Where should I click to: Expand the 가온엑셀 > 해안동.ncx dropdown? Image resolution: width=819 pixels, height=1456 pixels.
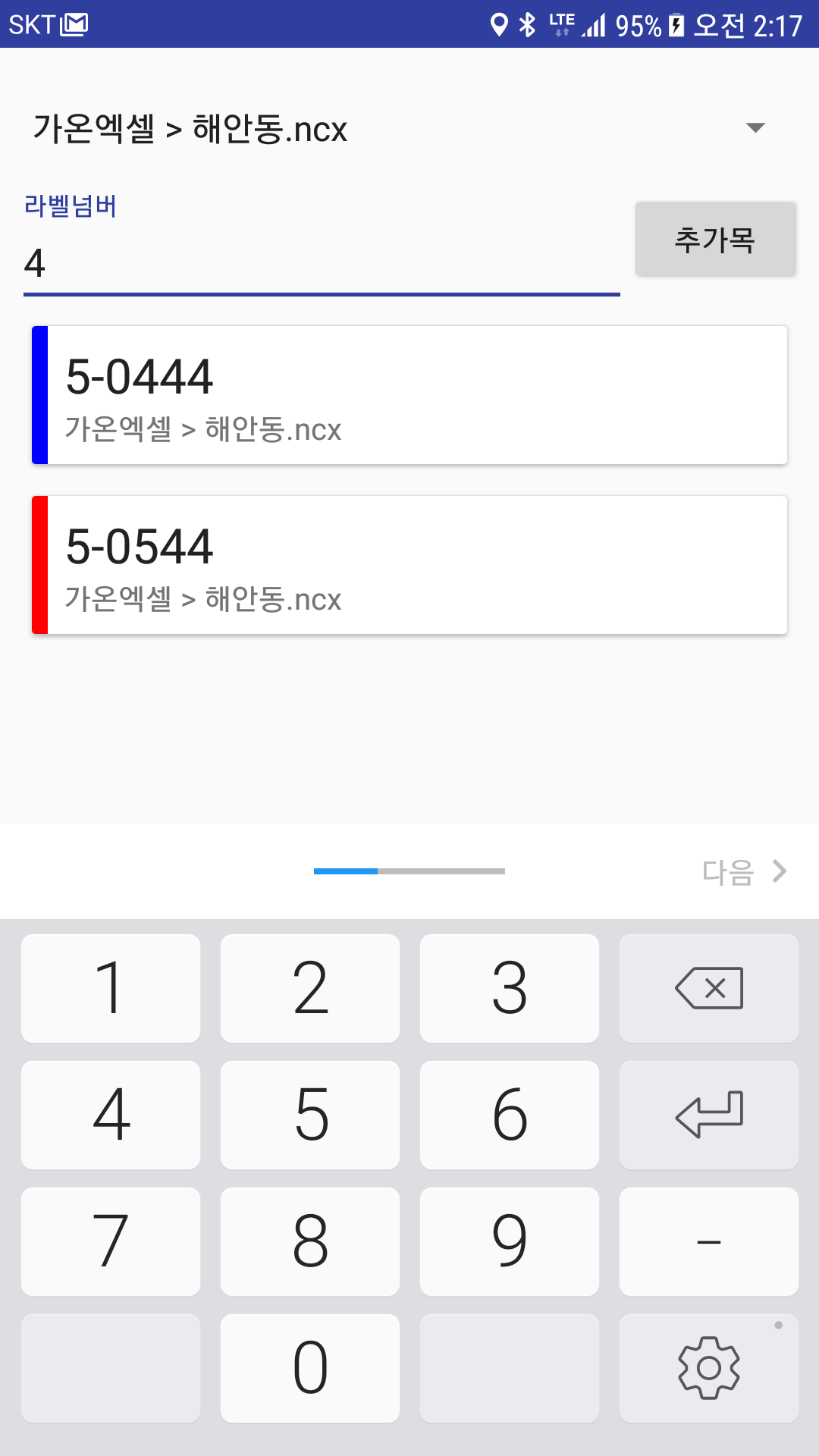[409, 128]
